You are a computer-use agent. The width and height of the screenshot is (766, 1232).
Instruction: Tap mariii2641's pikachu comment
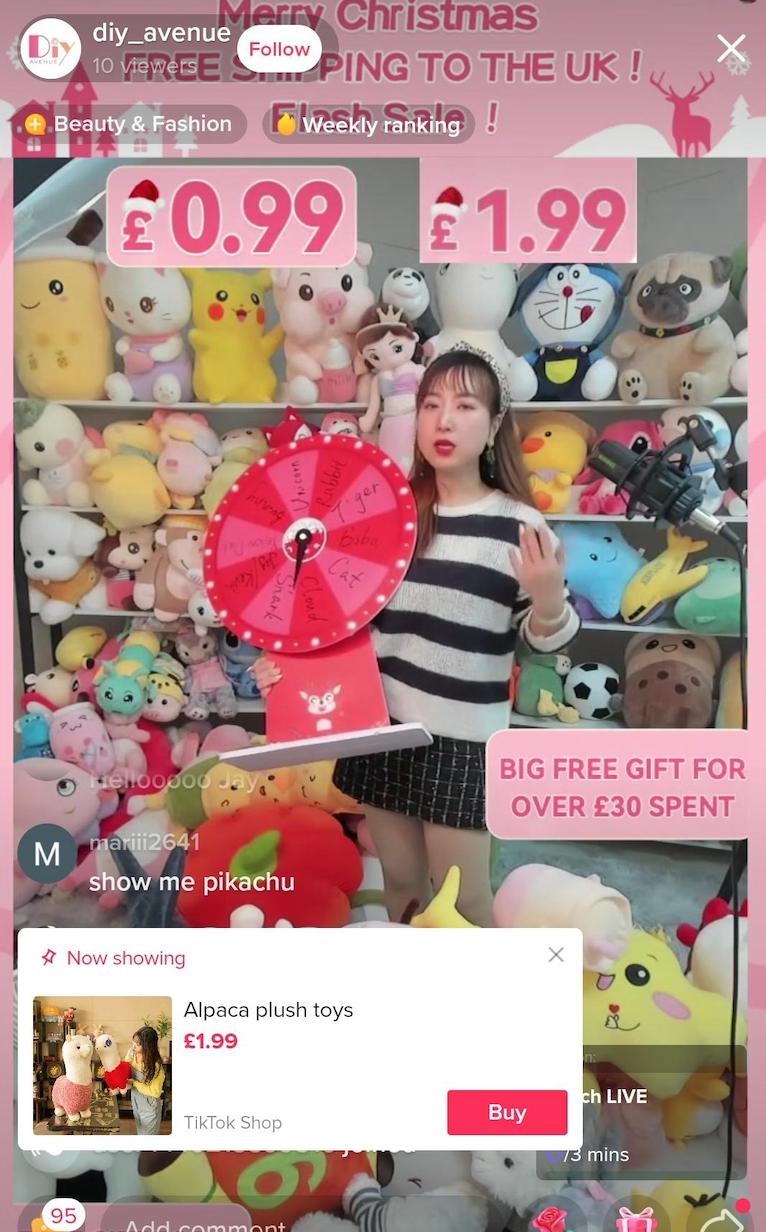coord(192,882)
